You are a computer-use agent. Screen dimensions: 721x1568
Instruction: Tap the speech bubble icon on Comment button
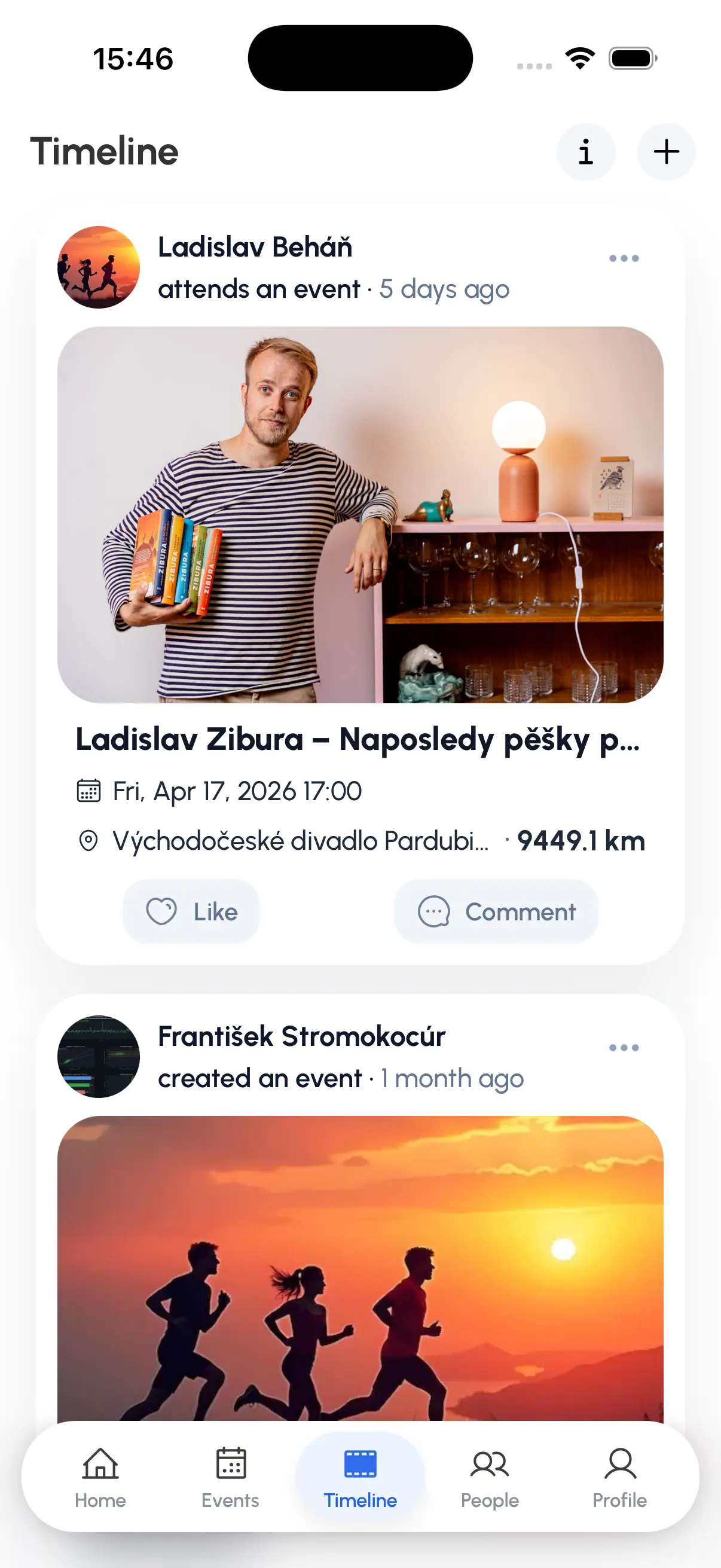(x=434, y=911)
